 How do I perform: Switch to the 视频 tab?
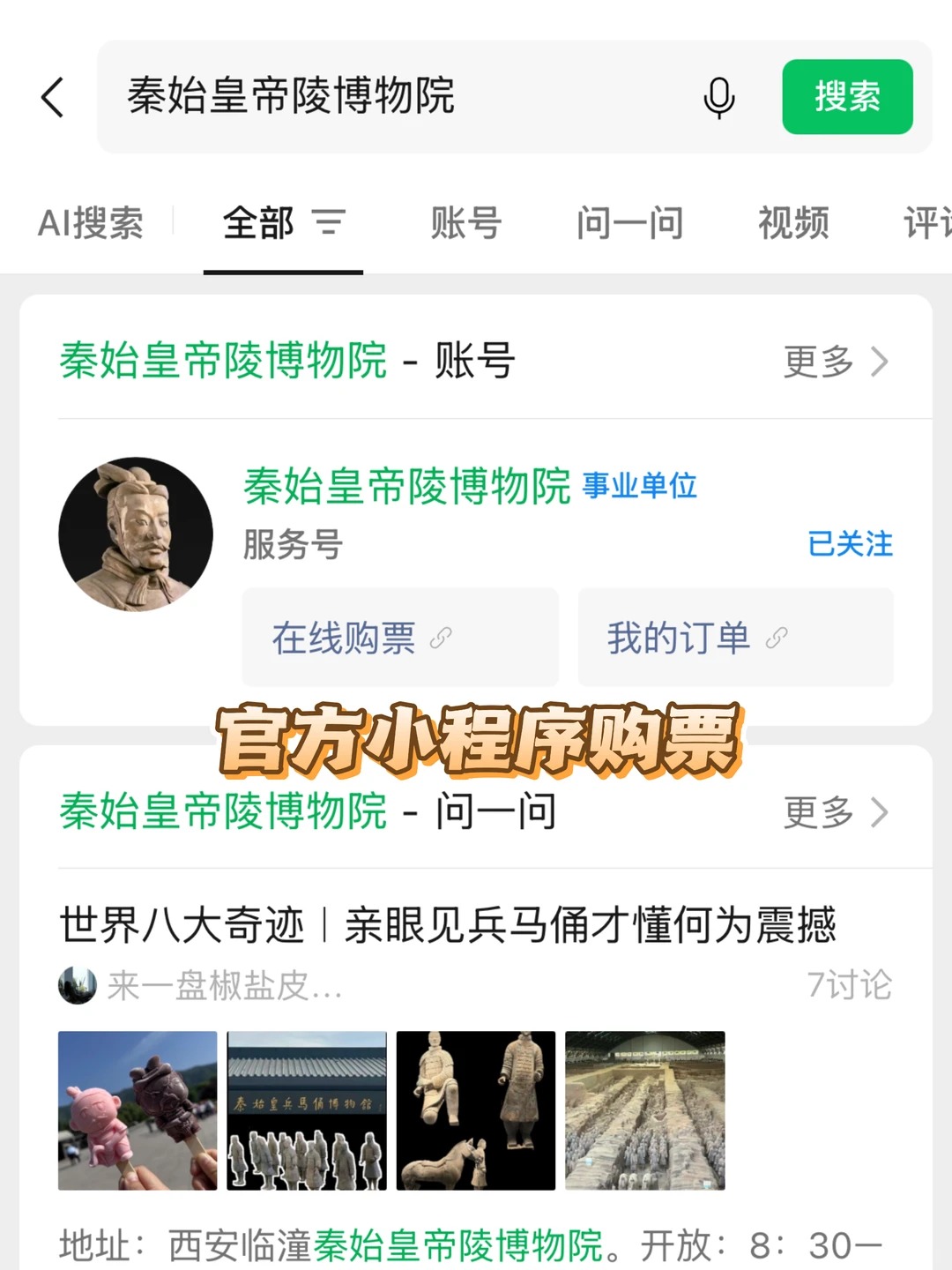click(x=793, y=222)
